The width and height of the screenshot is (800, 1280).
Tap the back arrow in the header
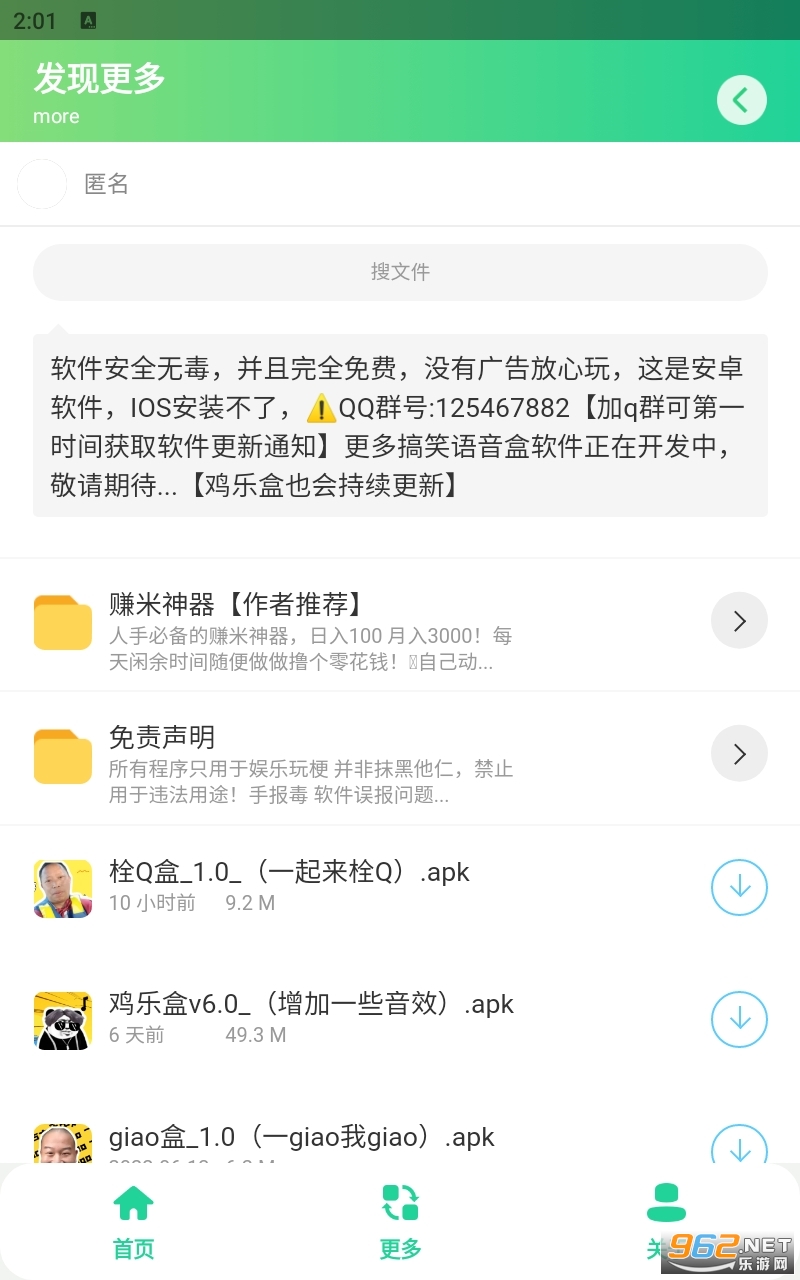pos(741,100)
